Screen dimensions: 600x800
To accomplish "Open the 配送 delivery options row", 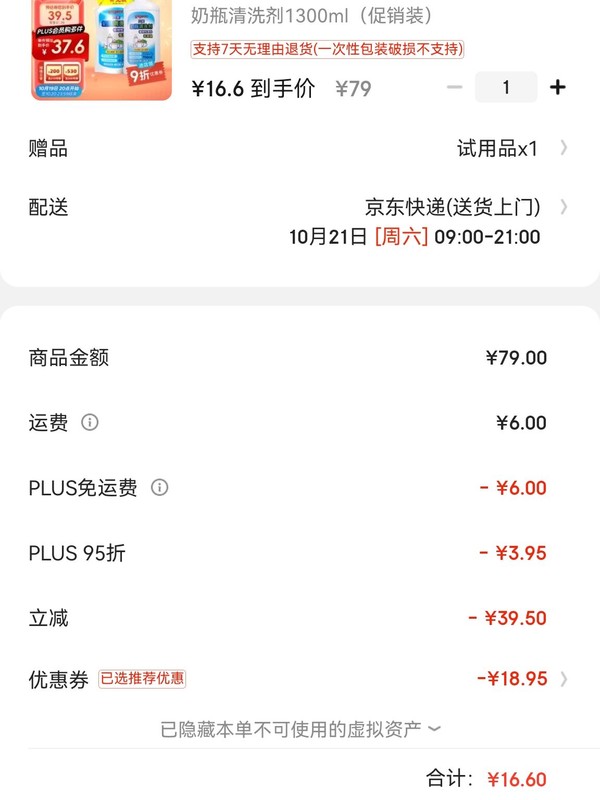I will [x=300, y=208].
